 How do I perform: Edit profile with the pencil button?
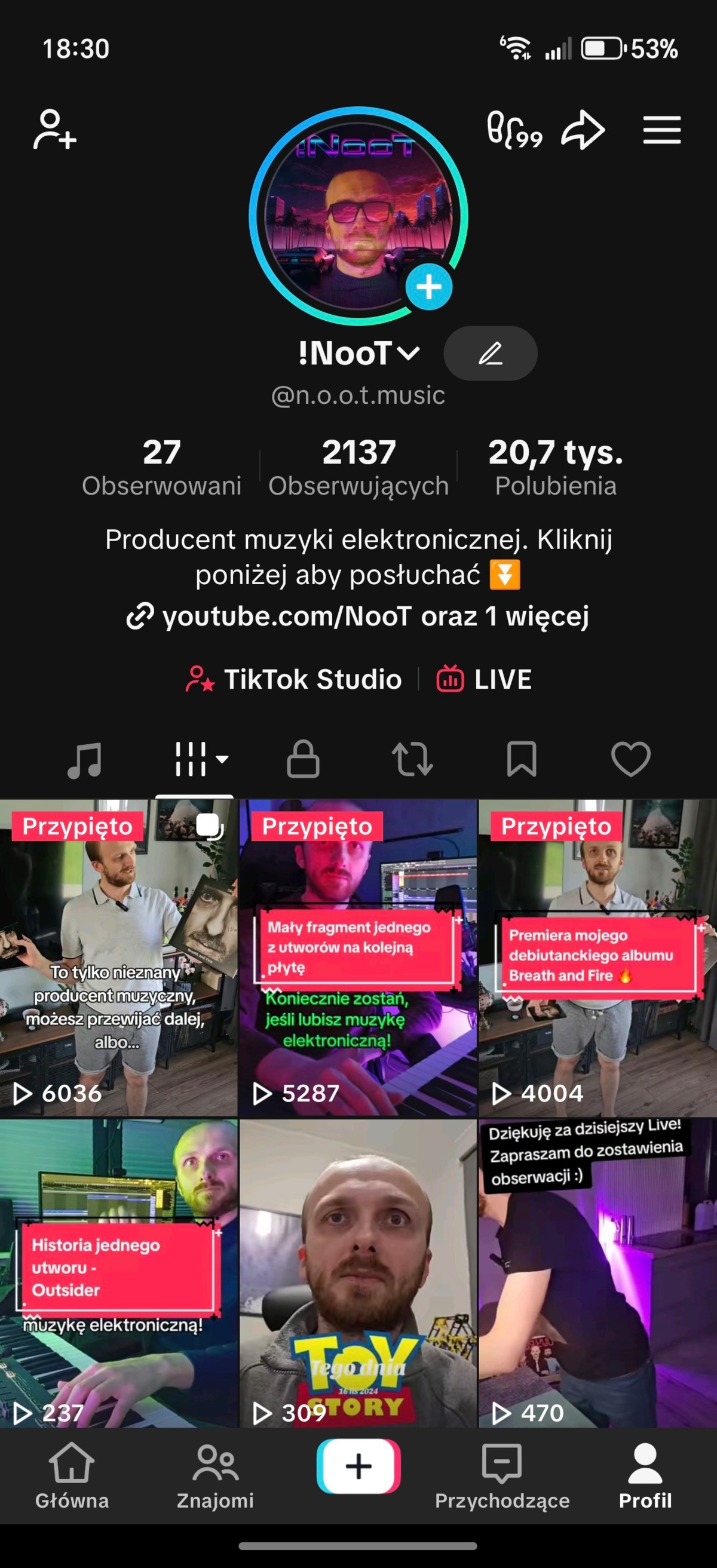click(x=490, y=354)
